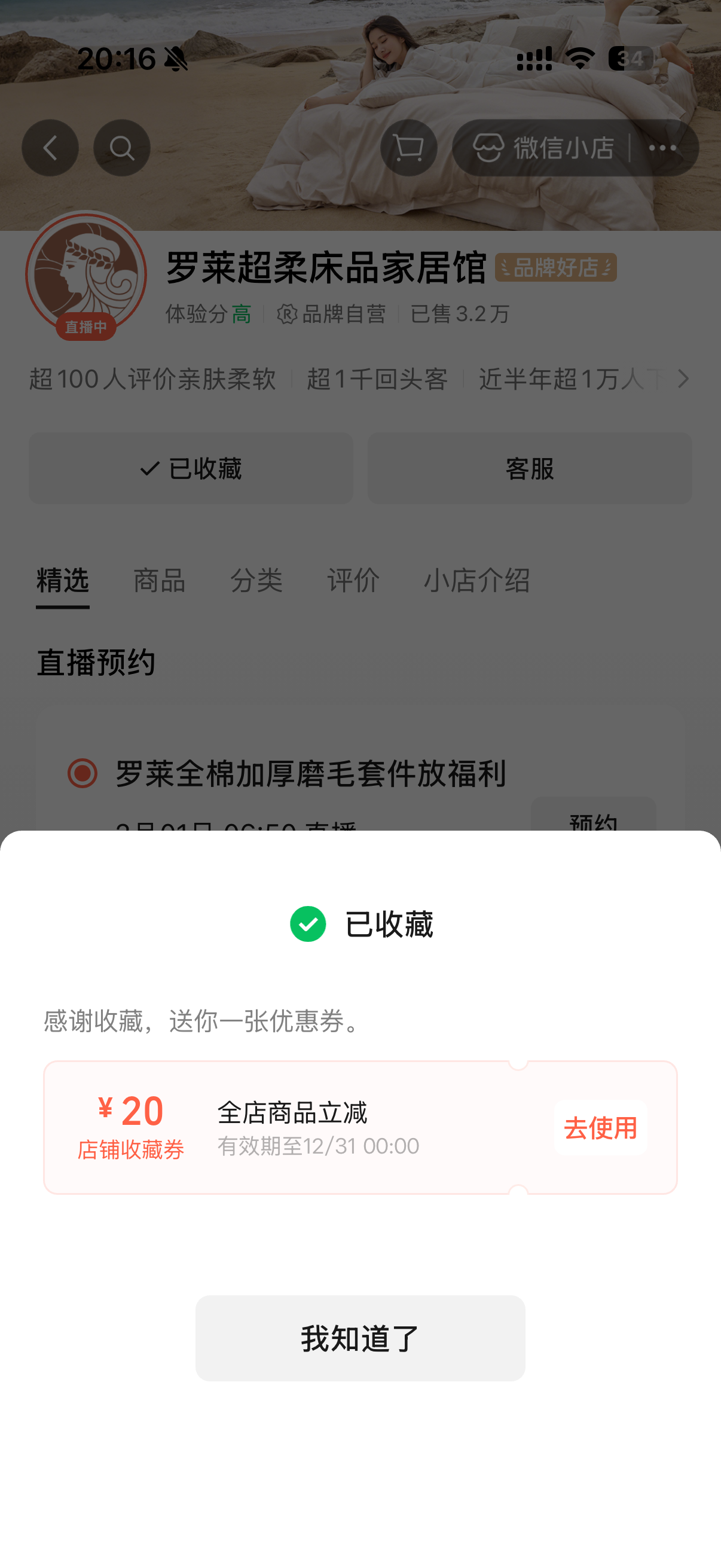Contact 客服 customer service

(529, 468)
